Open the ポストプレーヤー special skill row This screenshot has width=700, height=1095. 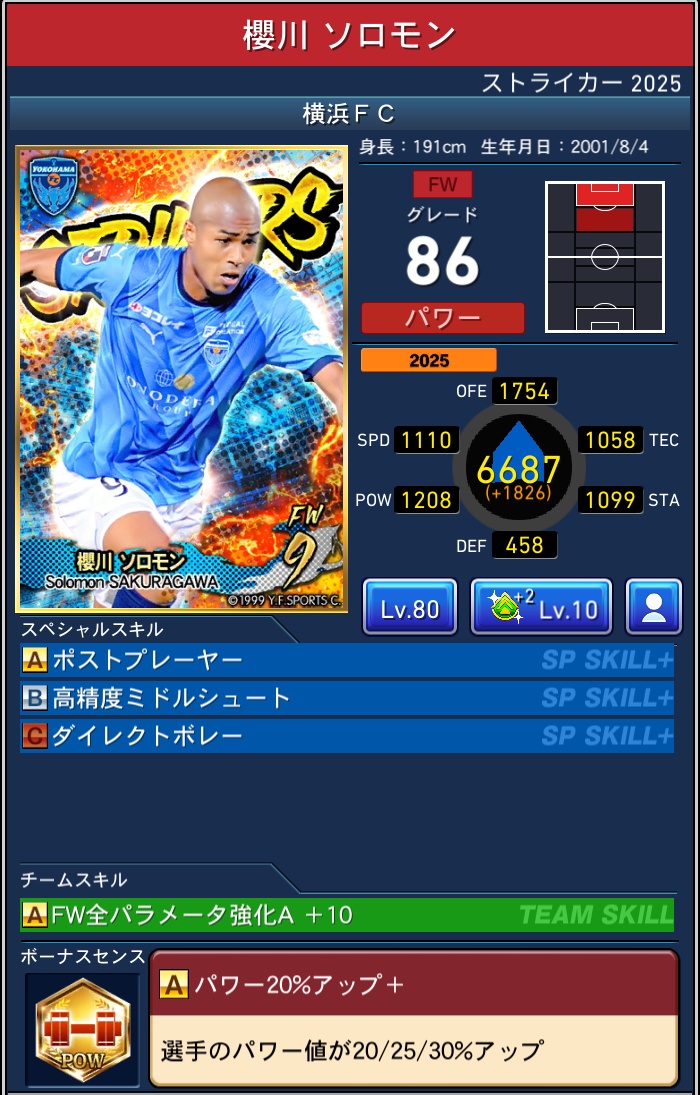(x=346, y=660)
